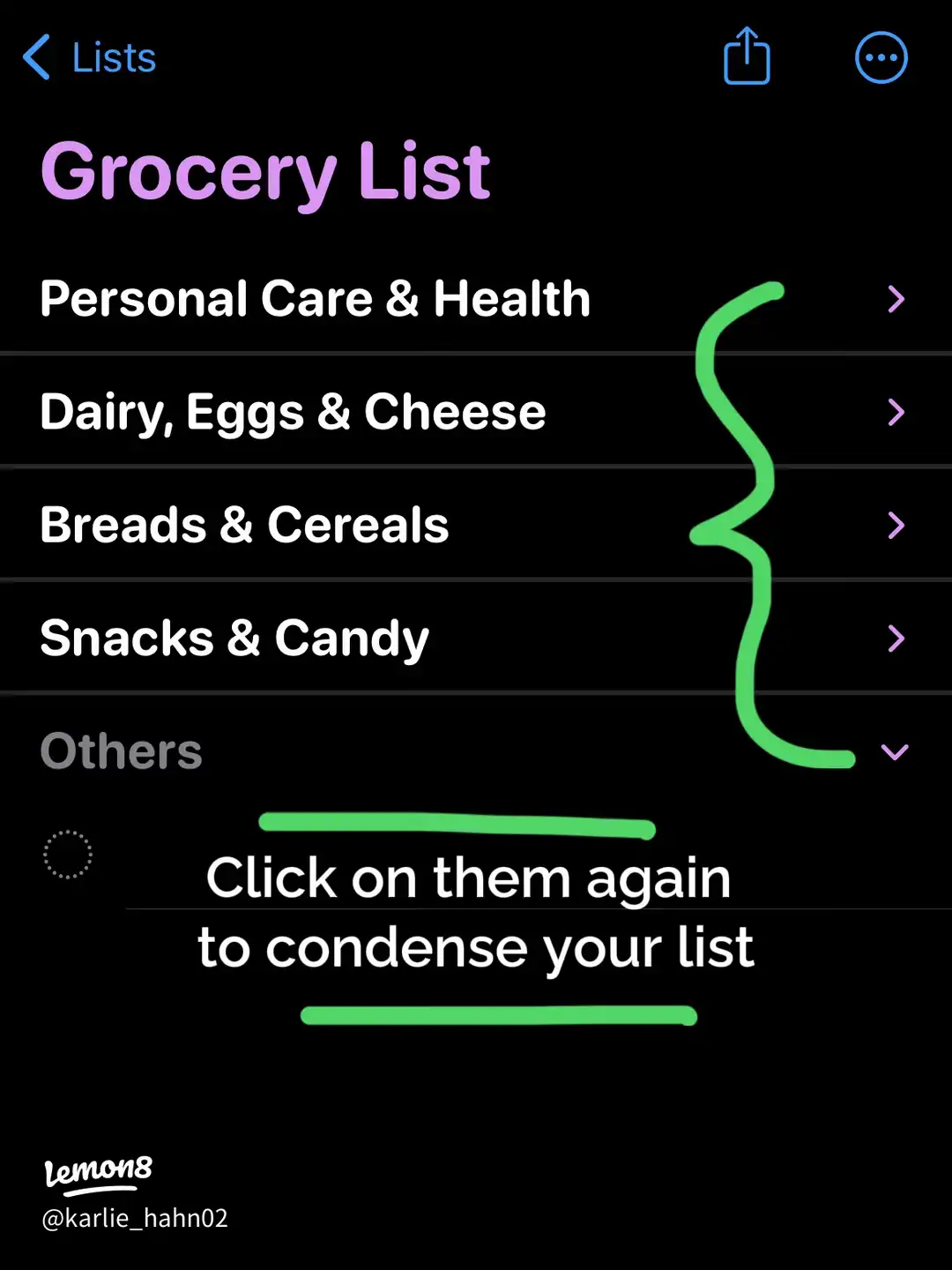This screenshot has height=1270, width=952.
Task: Tap the chevron next to Dairy, Eggs & Cheese
Action: pos(896,412)
